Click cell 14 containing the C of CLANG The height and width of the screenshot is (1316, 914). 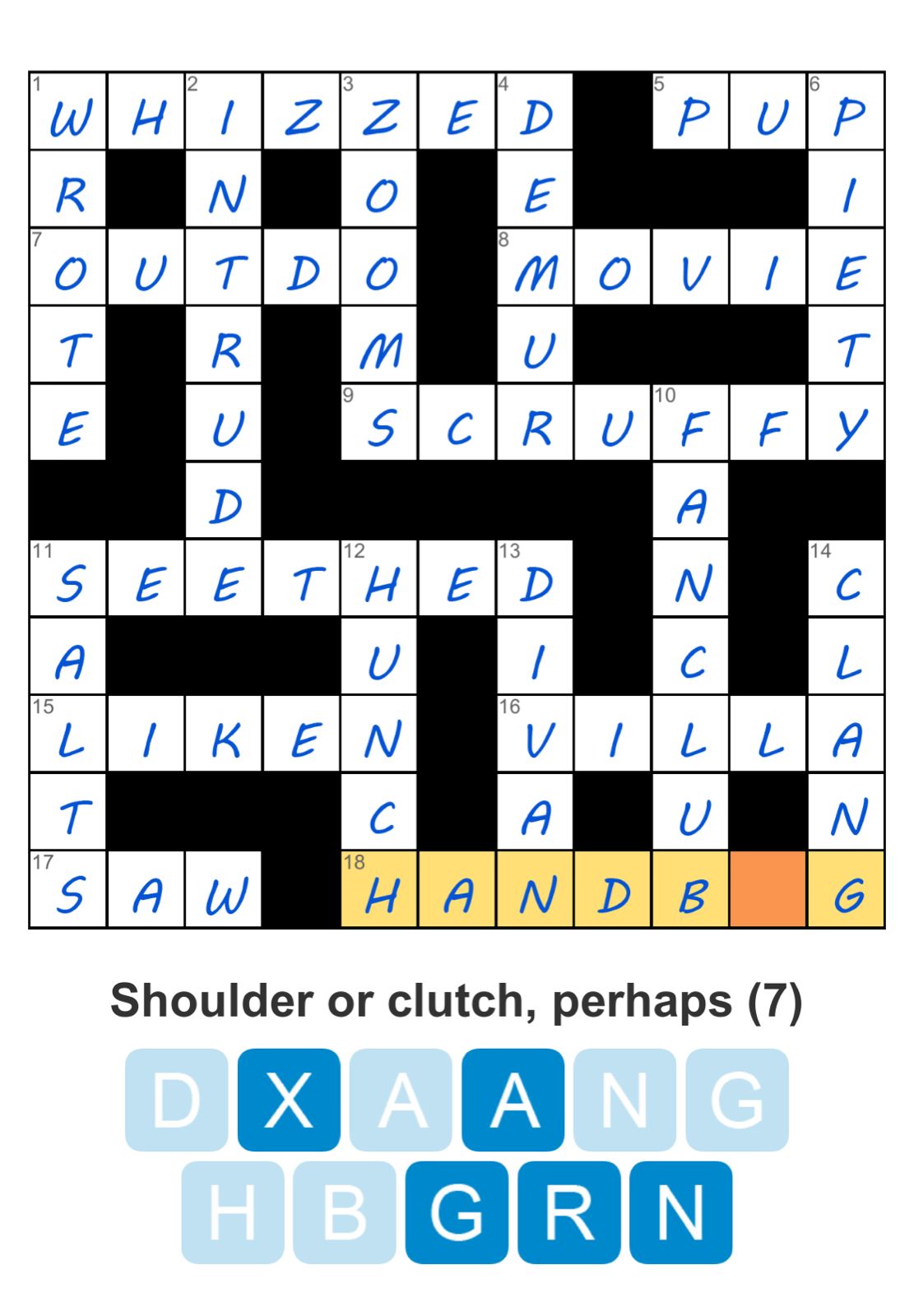[846, 581]
